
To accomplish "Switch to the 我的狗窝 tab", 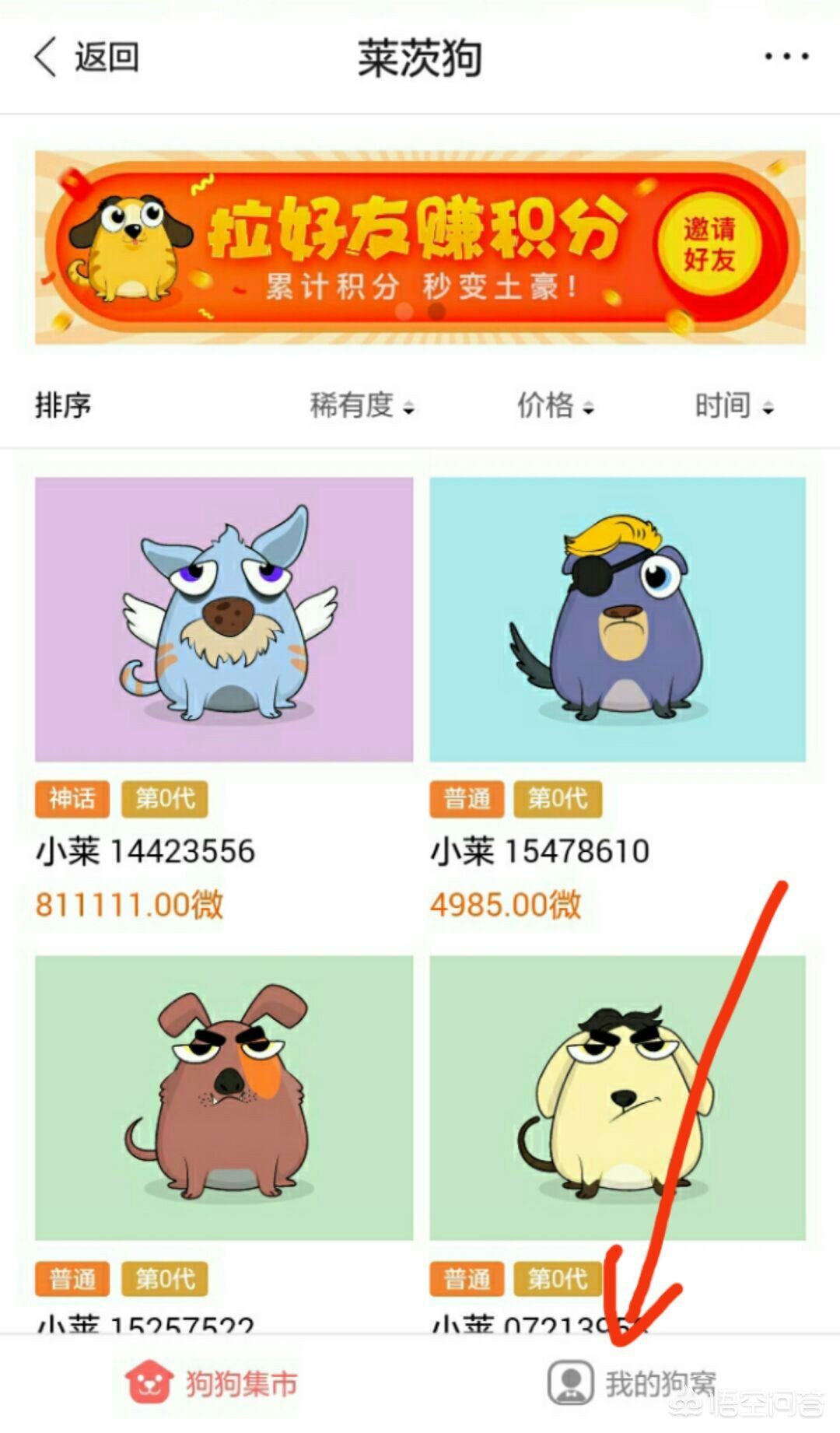I will [x=632, y=1384].
